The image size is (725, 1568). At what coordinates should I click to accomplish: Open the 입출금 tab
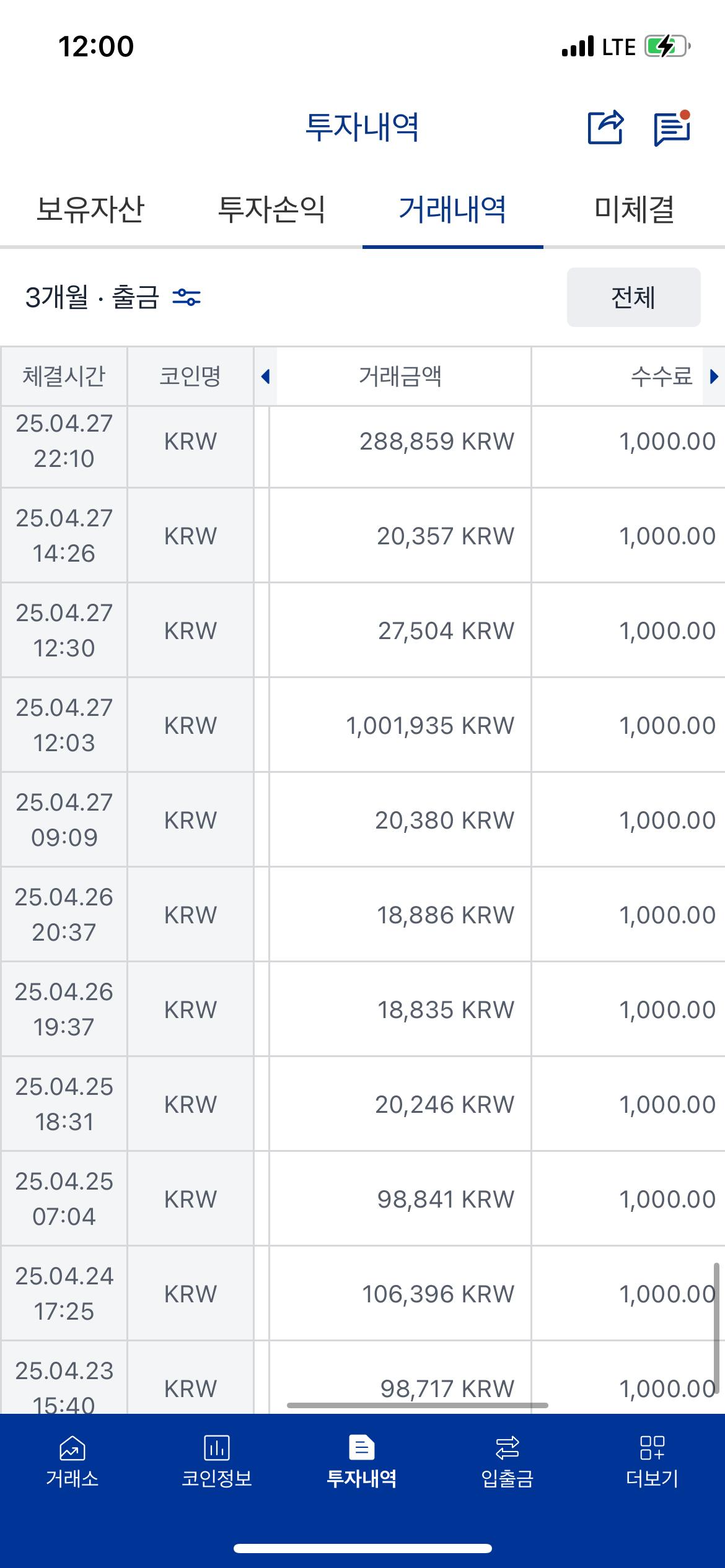click(x=507, y=1461)
